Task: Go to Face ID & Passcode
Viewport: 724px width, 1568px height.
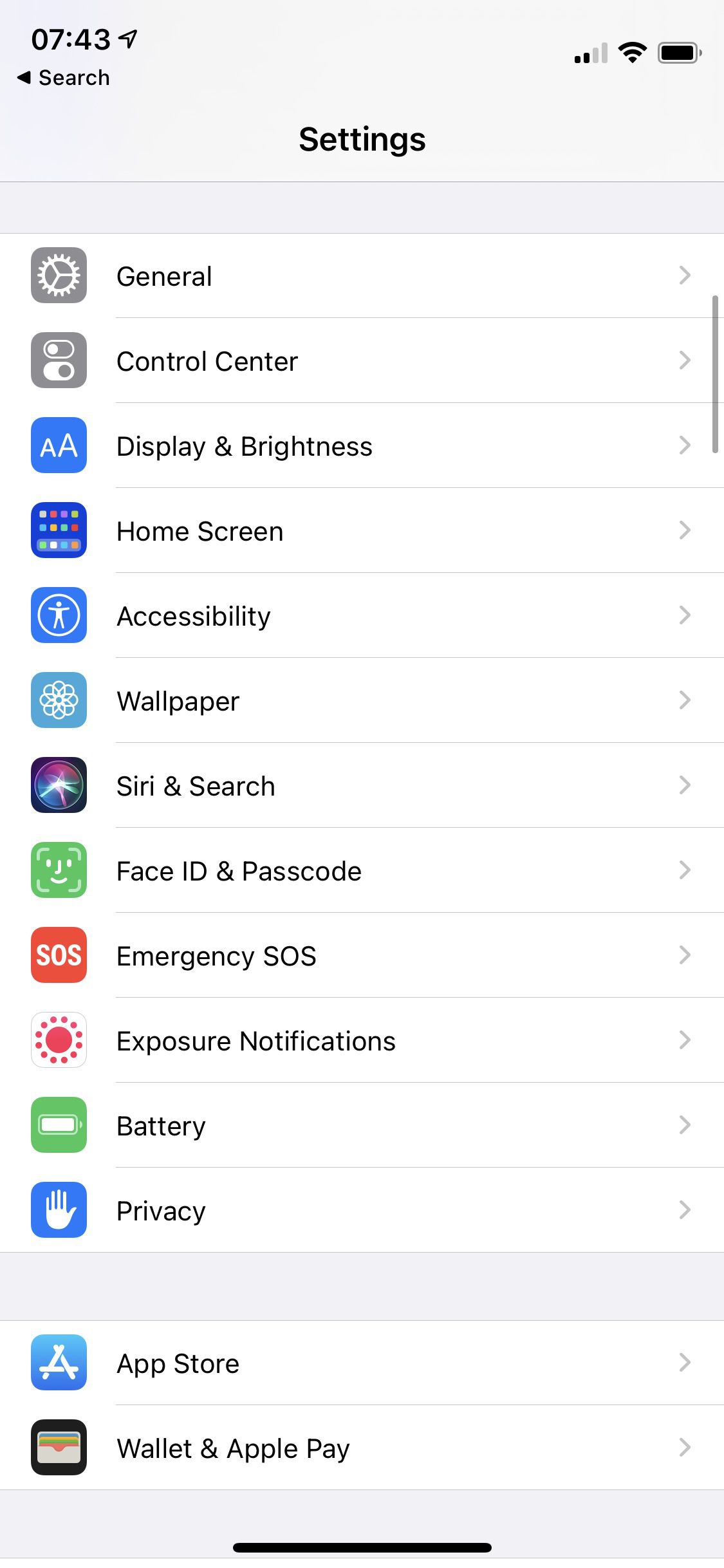Action: click(x=362, y=870)
